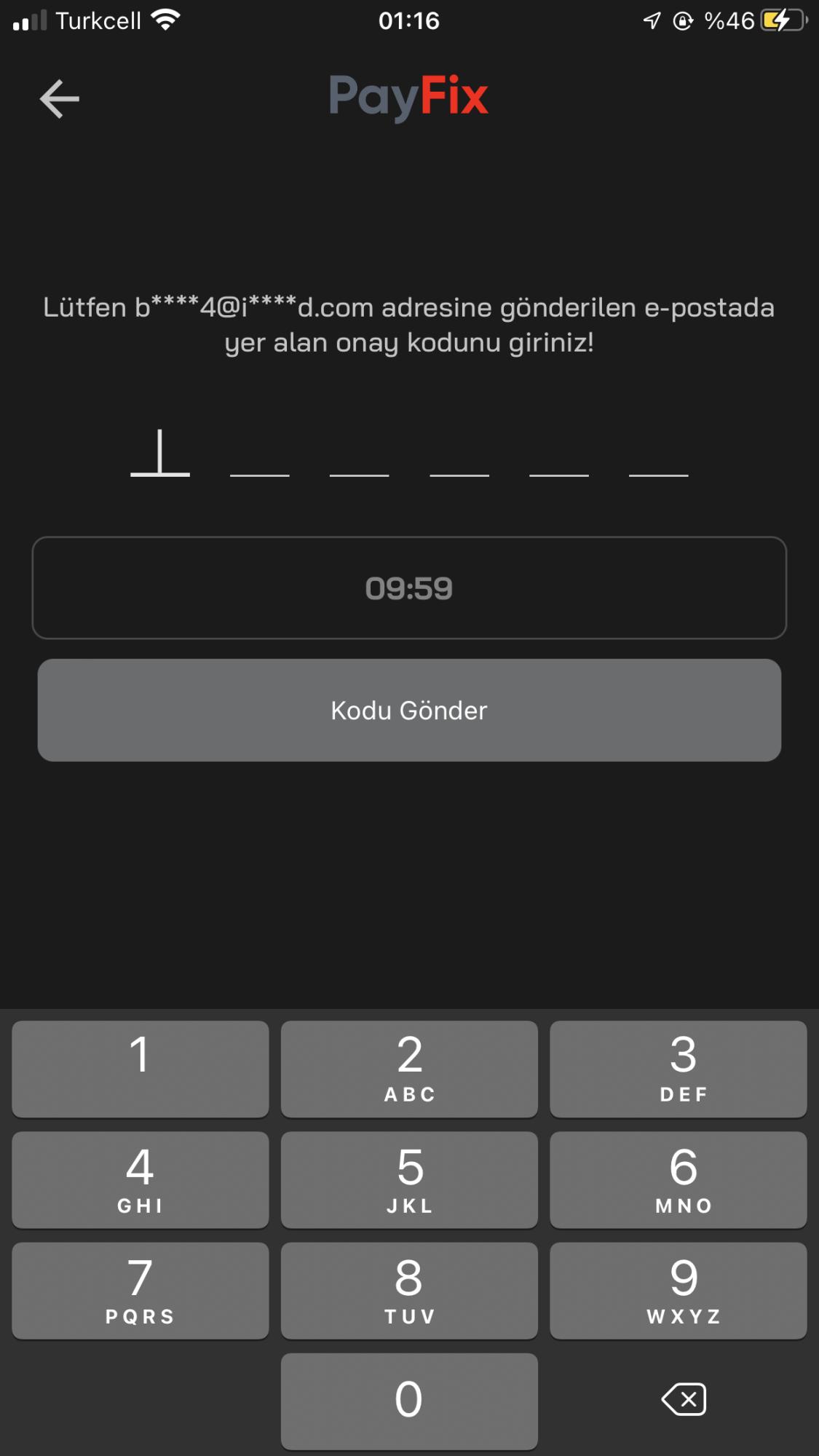Tap the Wi-Fi icon in status bar
This screenshot has height=1456, width=819.
167,20
